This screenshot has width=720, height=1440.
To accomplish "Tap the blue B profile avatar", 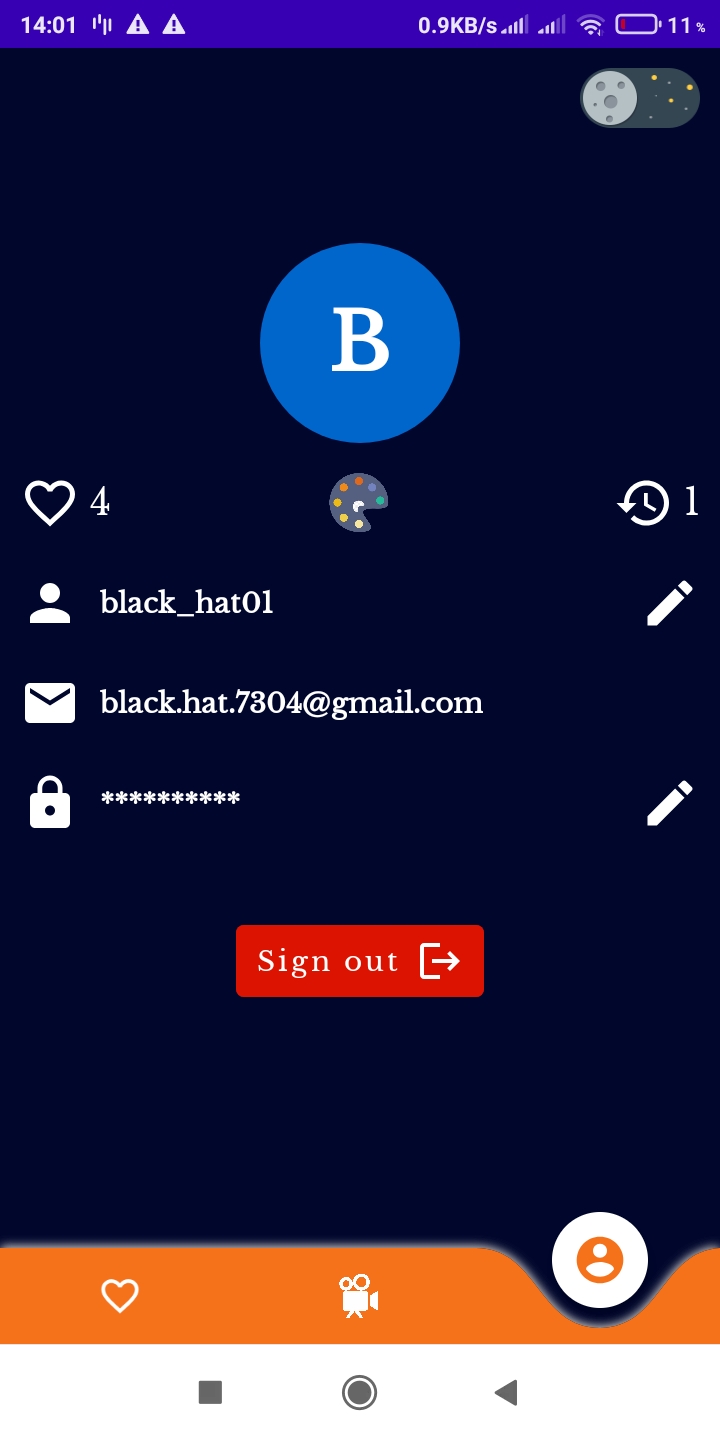I will tap(360, 343).
